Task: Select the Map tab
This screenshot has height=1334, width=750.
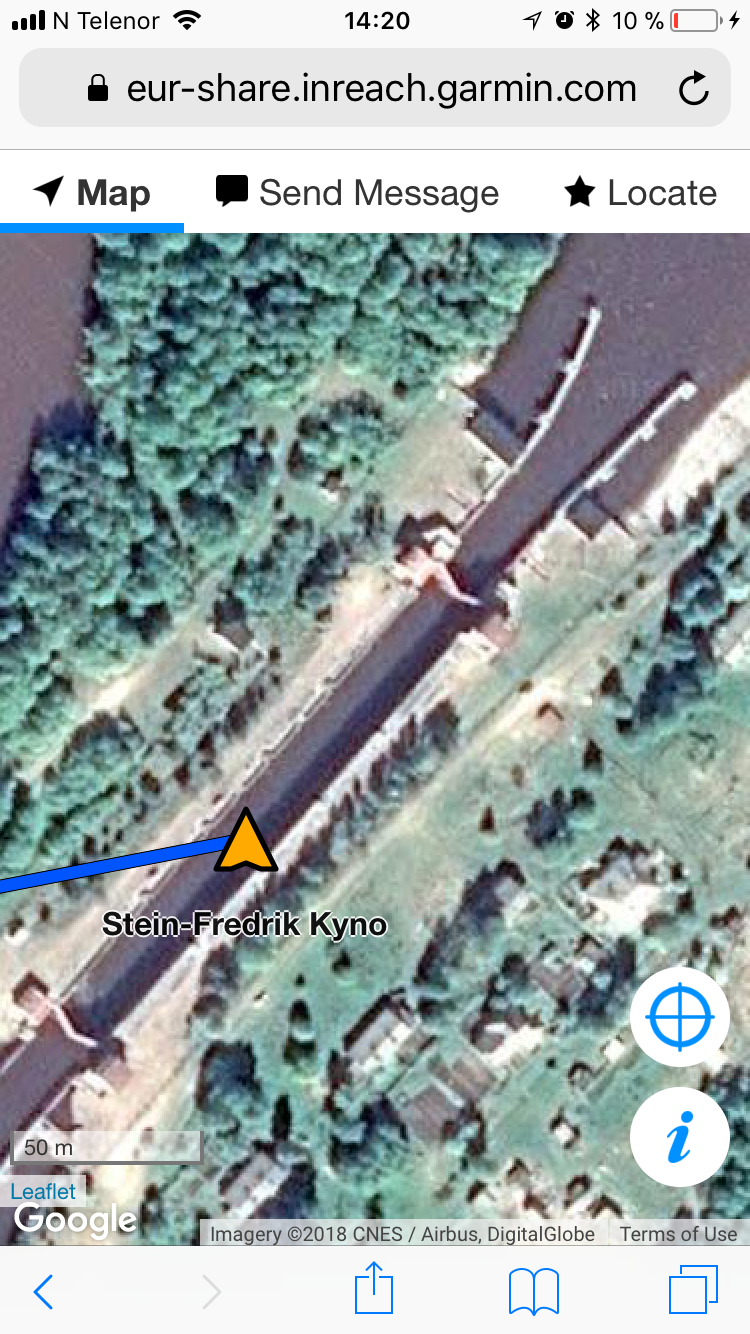Action: (92, 192)
